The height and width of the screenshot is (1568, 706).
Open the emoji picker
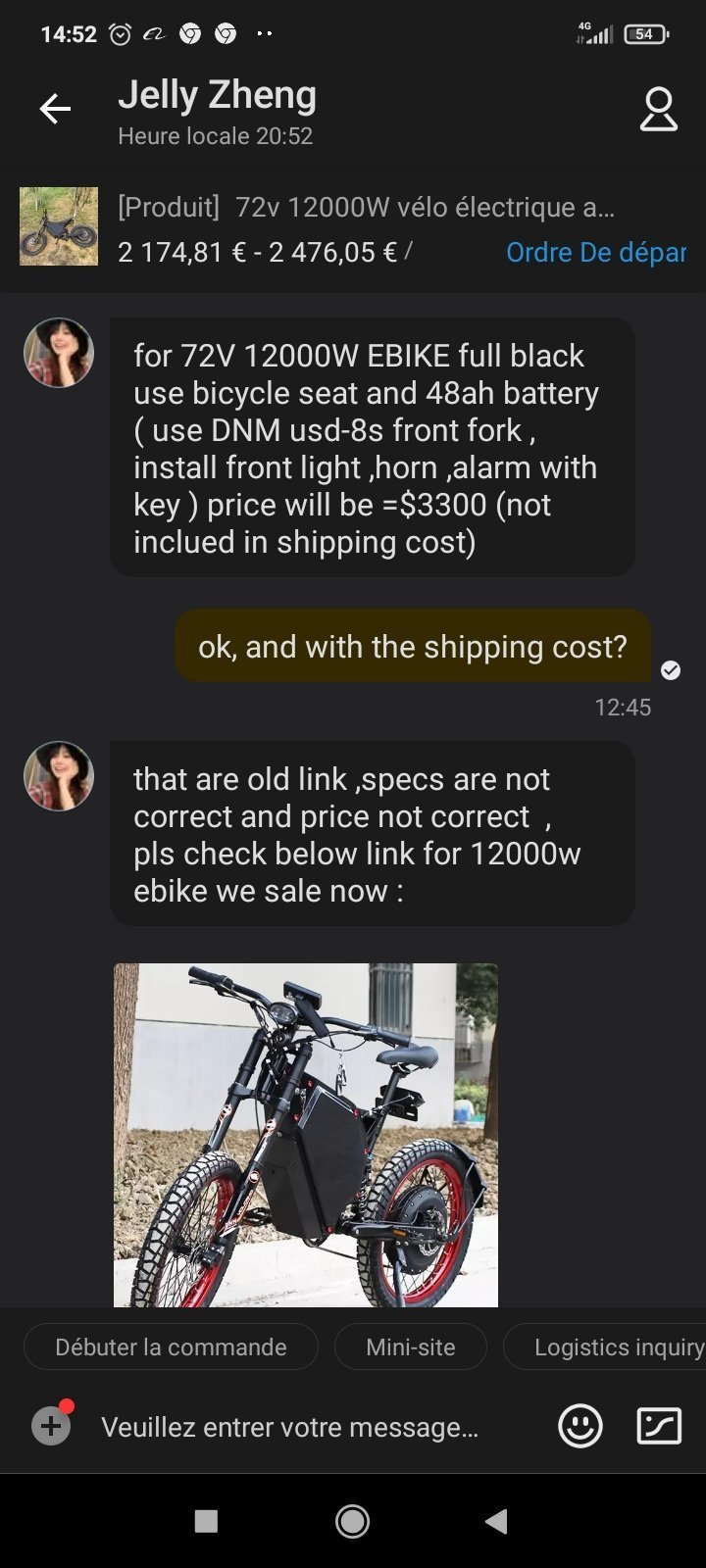pyautogui.click(x=580, y=1426)
